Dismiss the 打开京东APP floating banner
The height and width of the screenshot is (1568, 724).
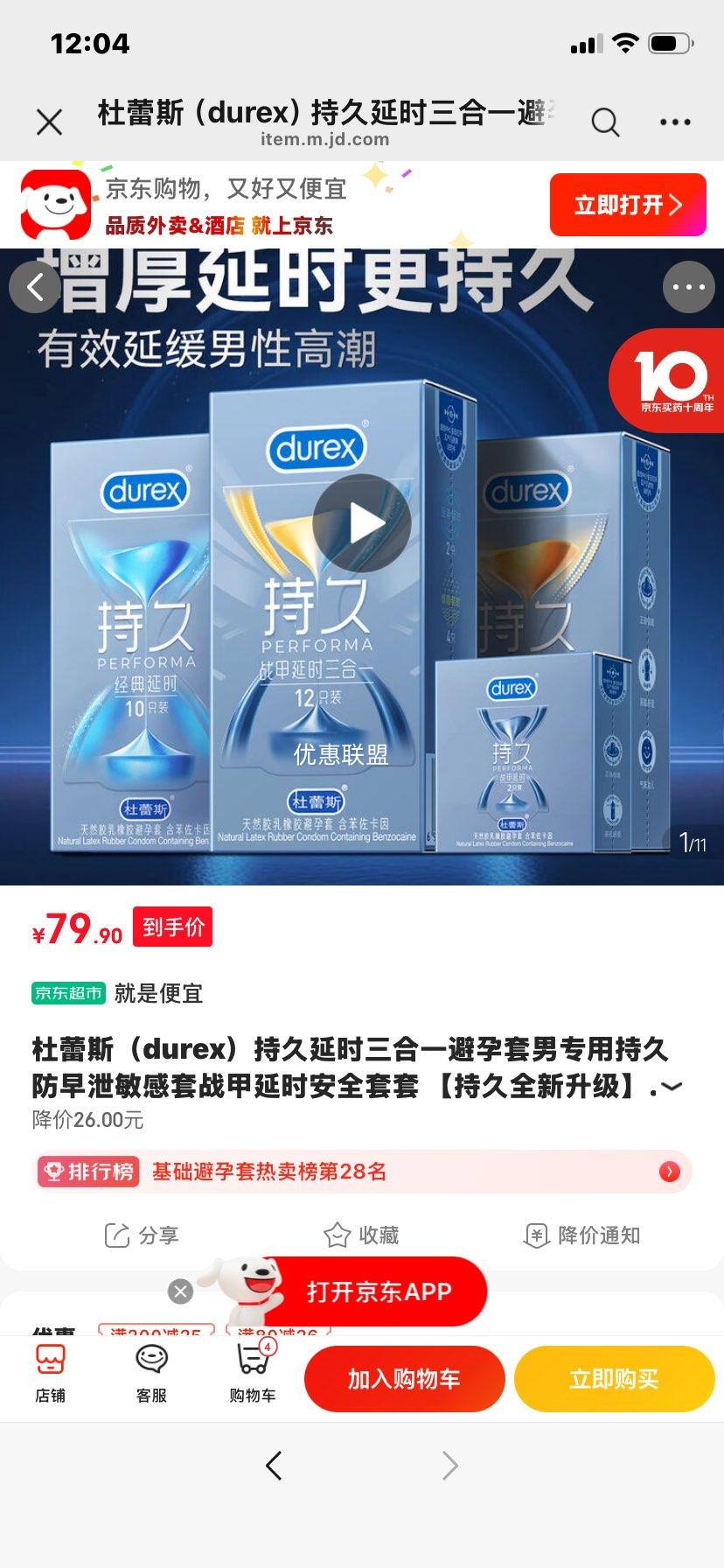181,1290
